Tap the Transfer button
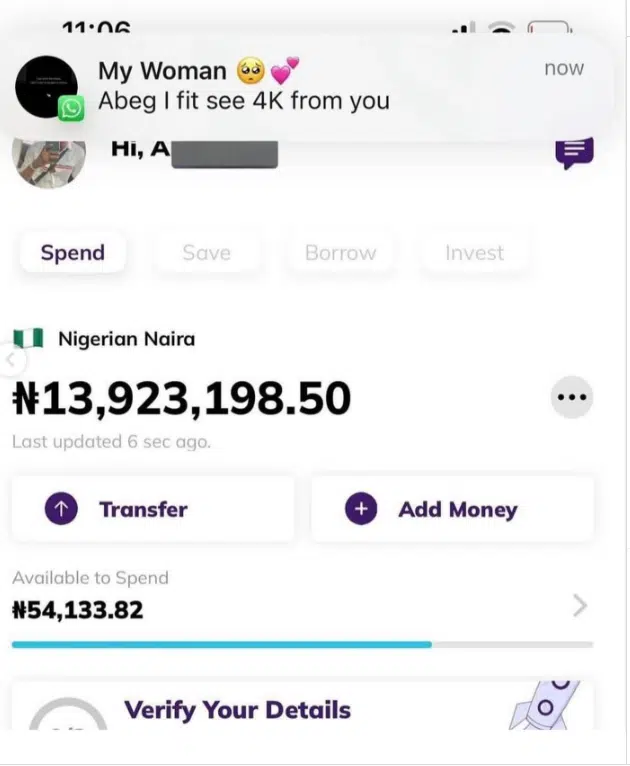This screenshot has height=766, width=630. click(x=153, y=509)
